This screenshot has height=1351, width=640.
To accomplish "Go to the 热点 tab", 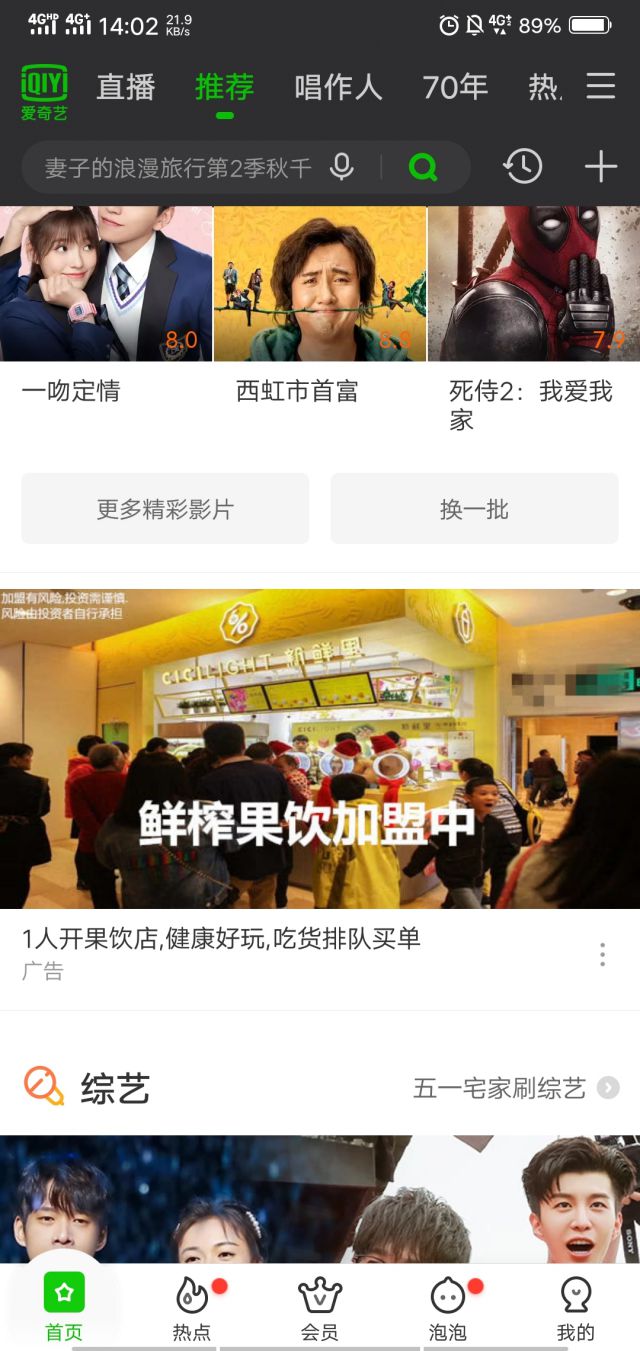I will pos(192,1308).
